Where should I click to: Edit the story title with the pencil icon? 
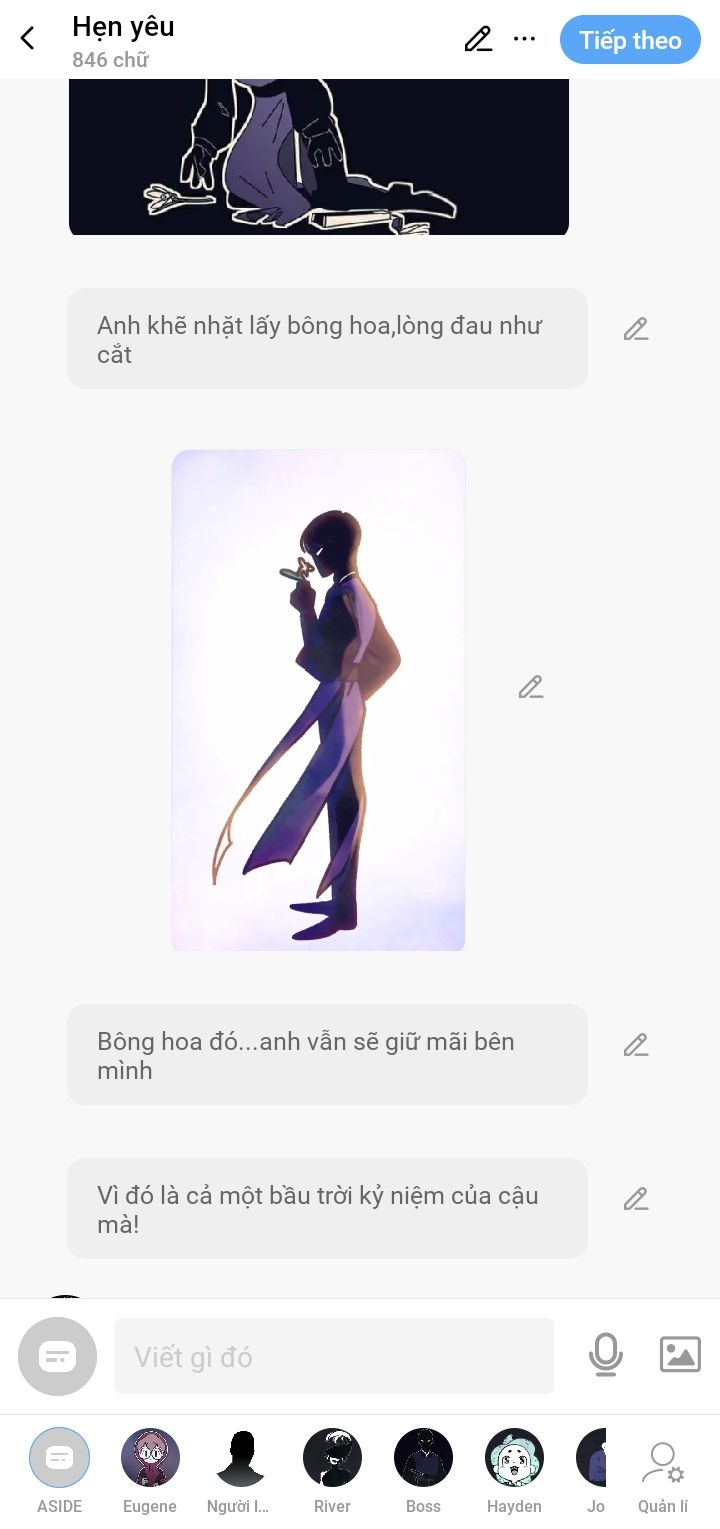click(x=478, y=39)
